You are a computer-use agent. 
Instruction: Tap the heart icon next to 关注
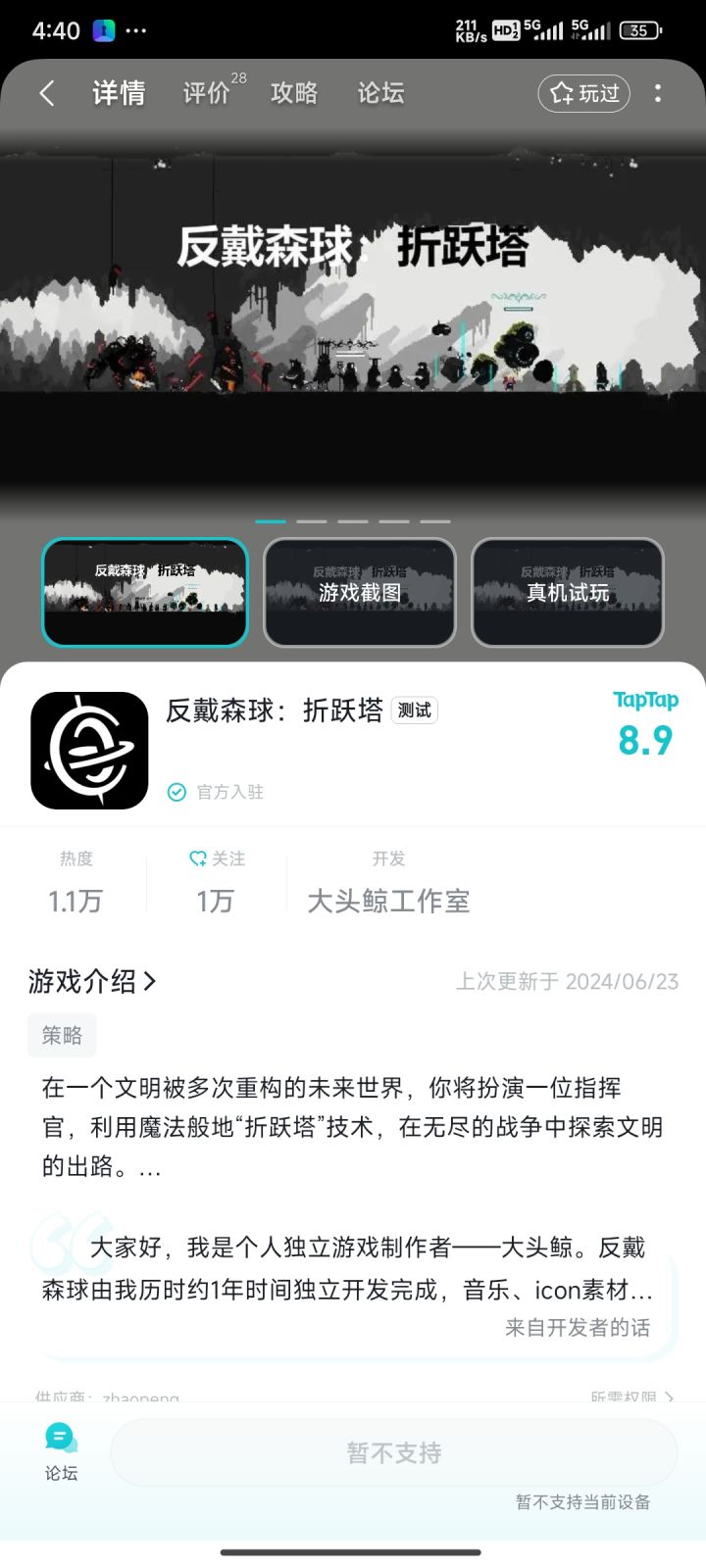[x=199, y=857]
